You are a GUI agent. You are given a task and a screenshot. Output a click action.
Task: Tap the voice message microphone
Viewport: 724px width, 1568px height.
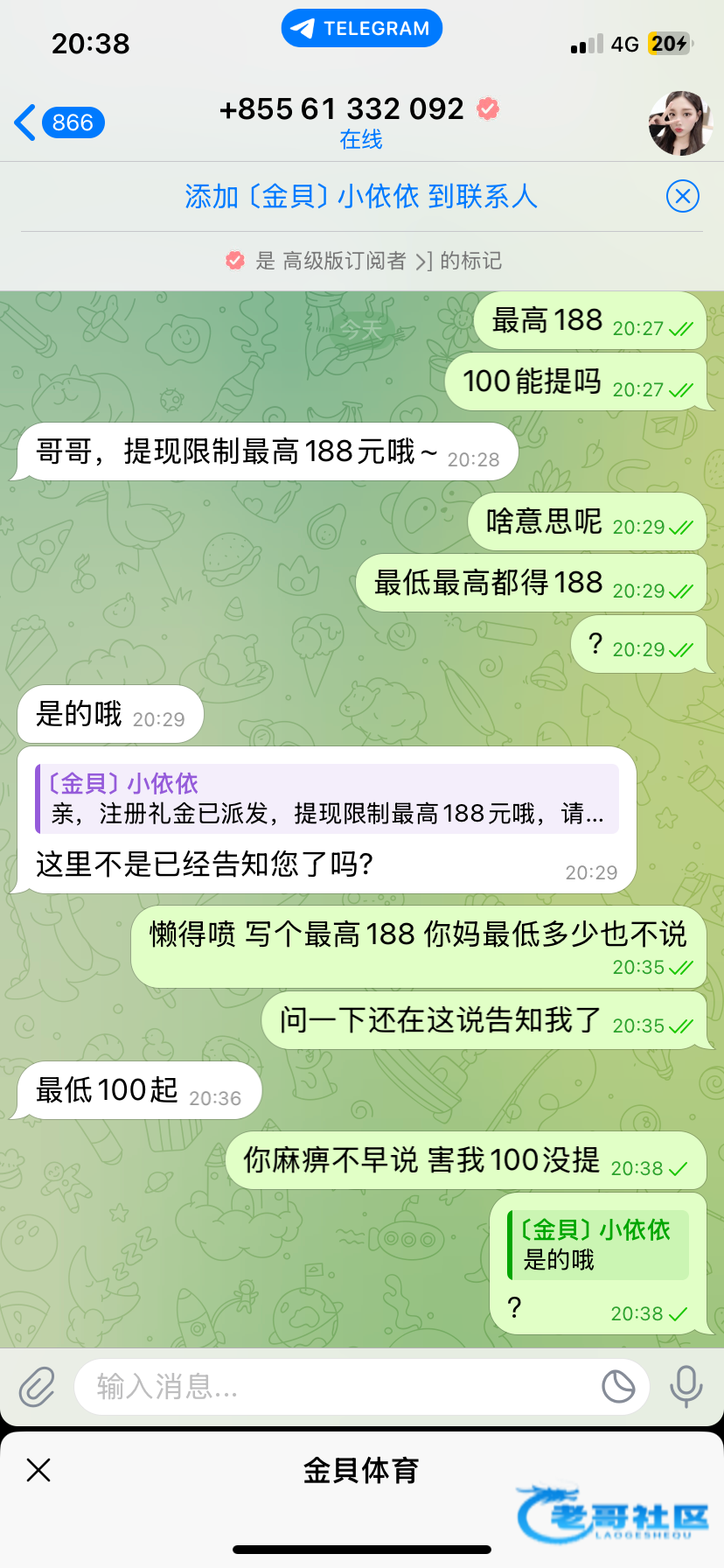686,1386
